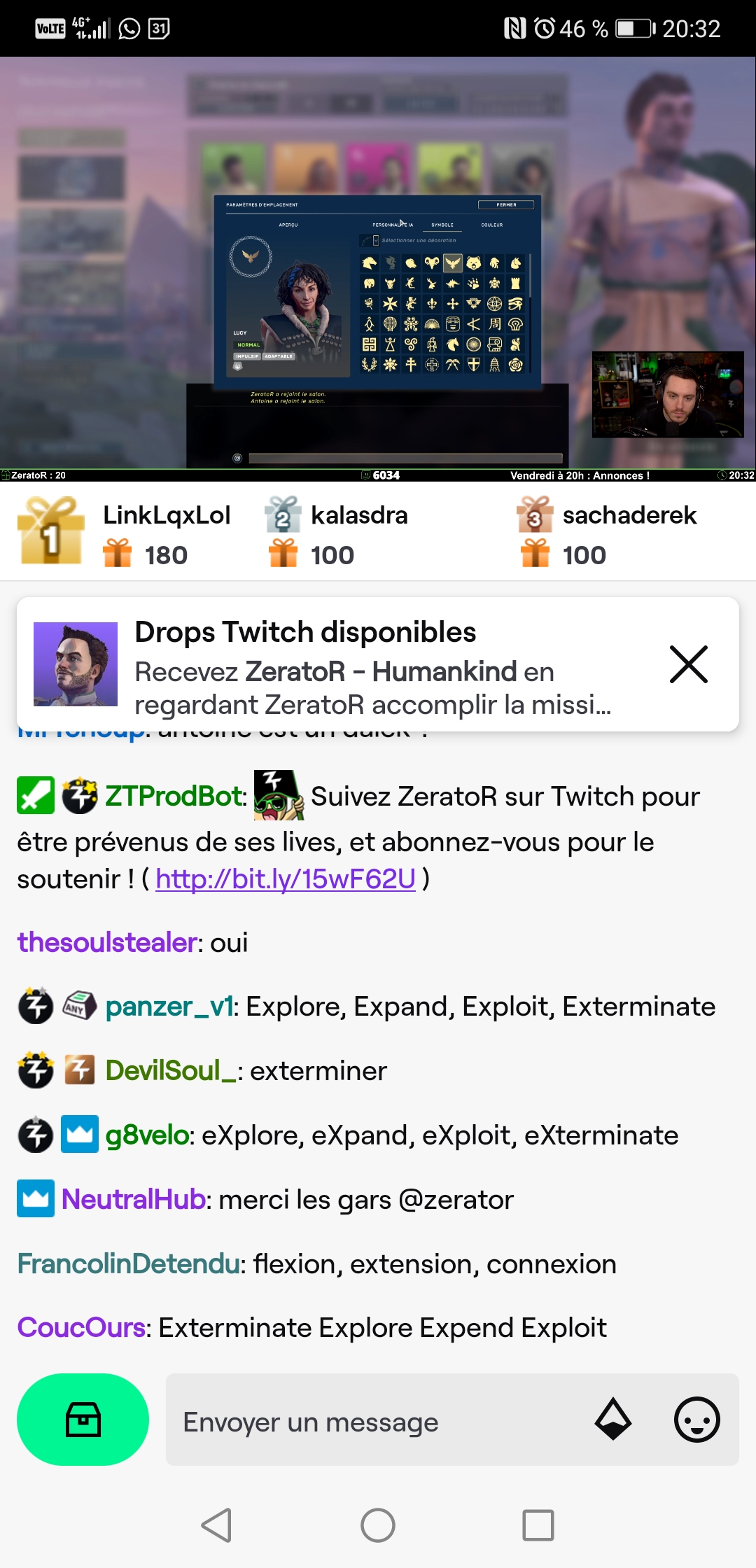This screenshot has height=1568, width=756.
Task: Tap username panzer_v1 in chat
Action: 169,1007
